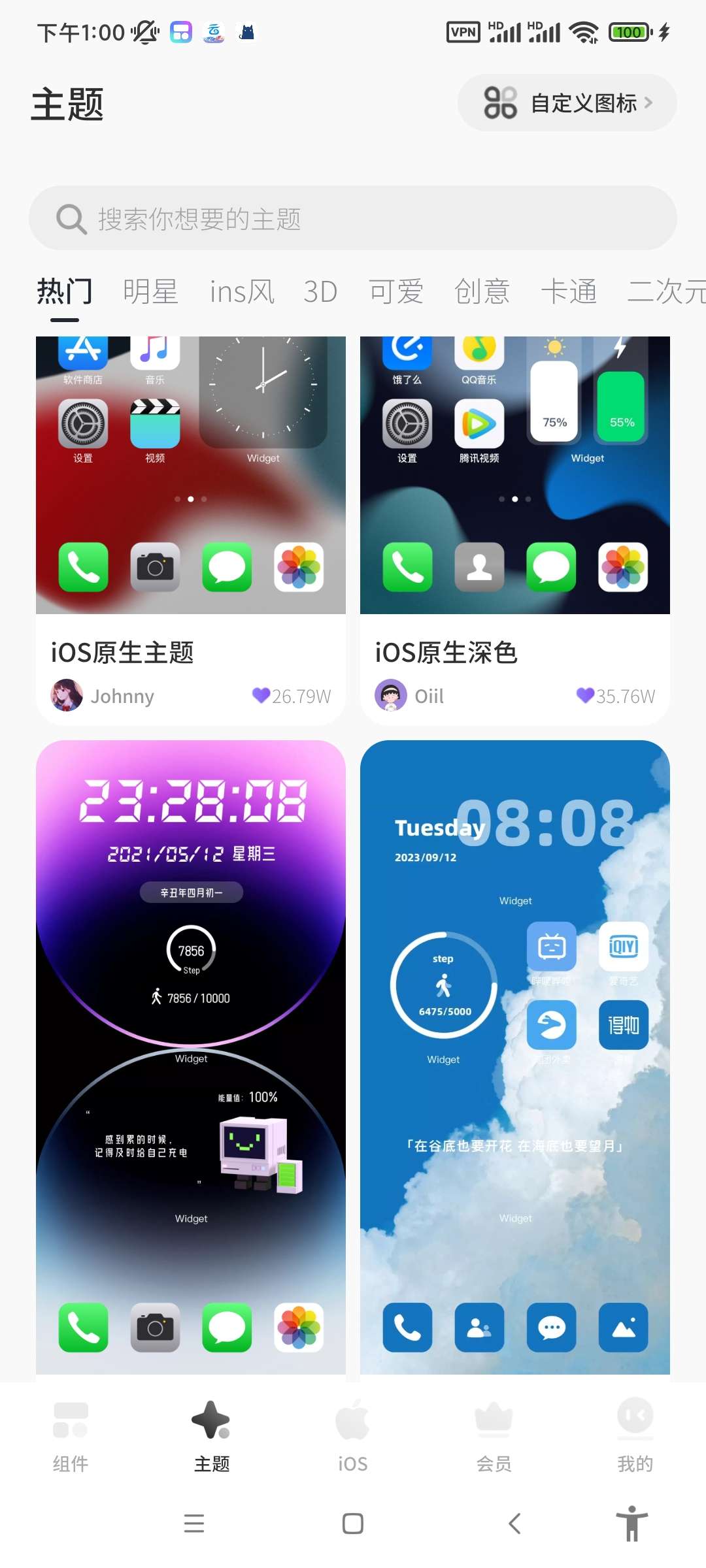Switch to the 明星 category tab
The width and height of the screenshot is (706, 1568).
(150, 291)
